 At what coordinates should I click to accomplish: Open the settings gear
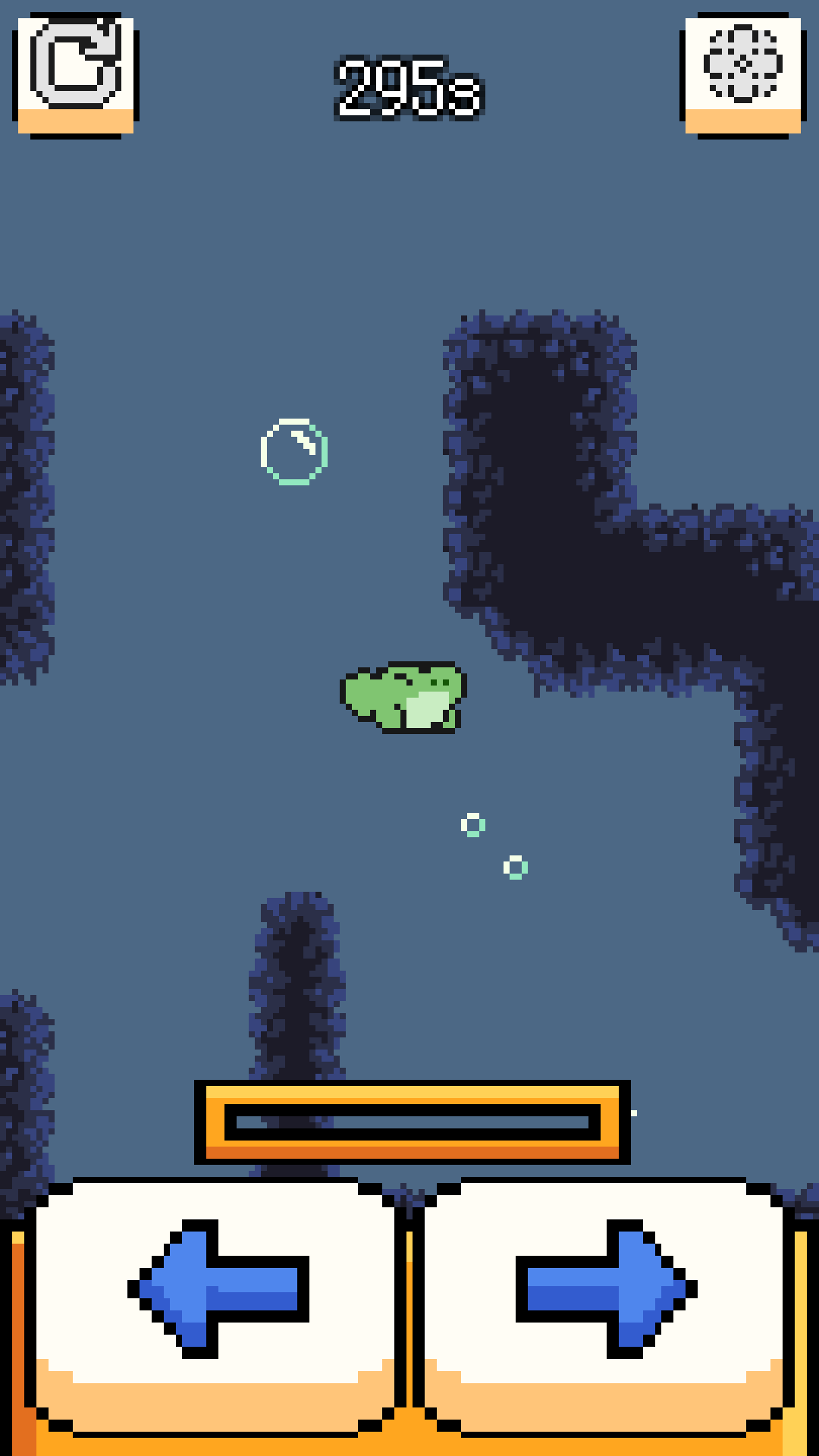(742, 72)
